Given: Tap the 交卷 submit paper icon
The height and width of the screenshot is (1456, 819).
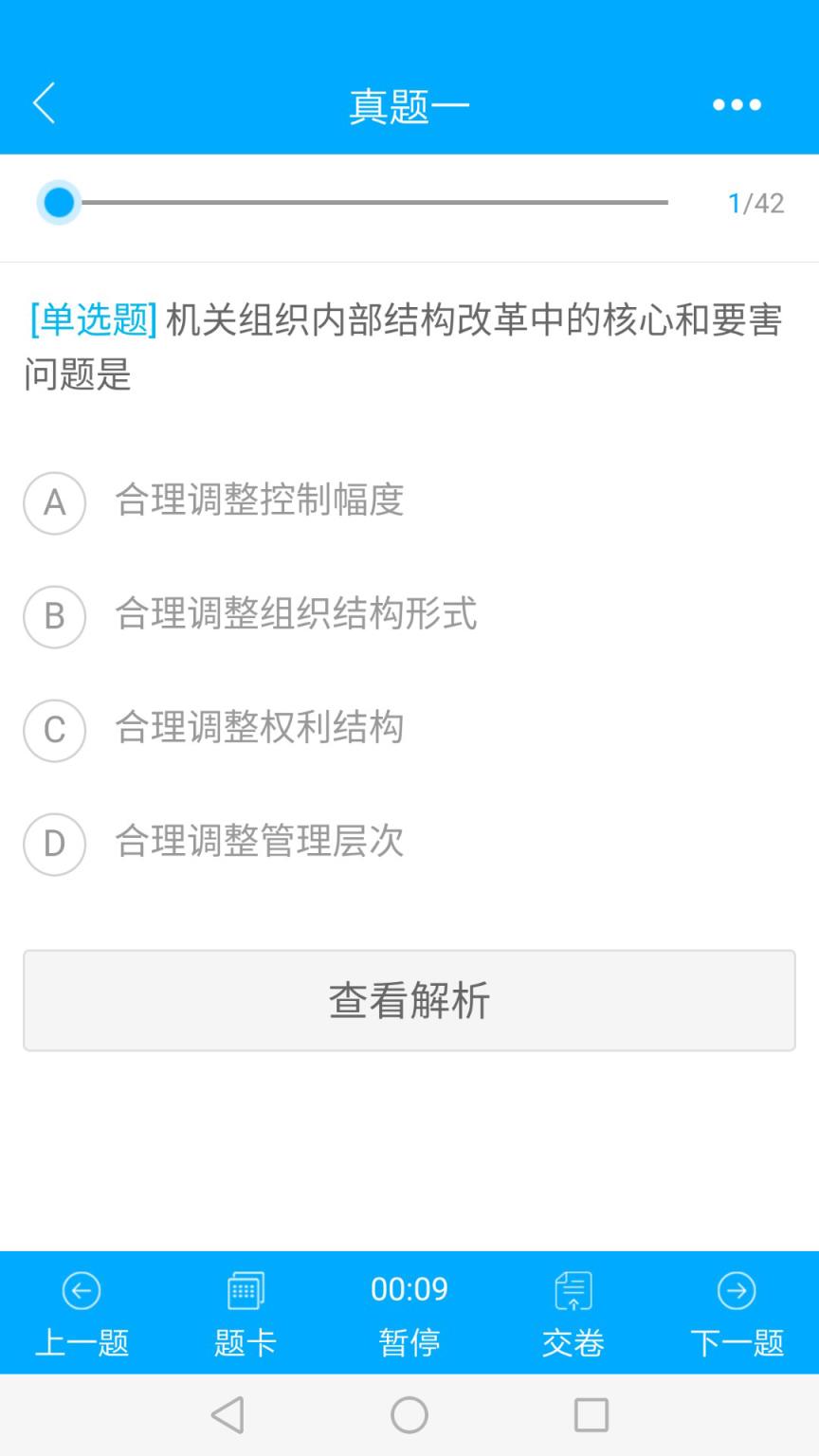Looking at the screenshot, I should coord(573,1289).
